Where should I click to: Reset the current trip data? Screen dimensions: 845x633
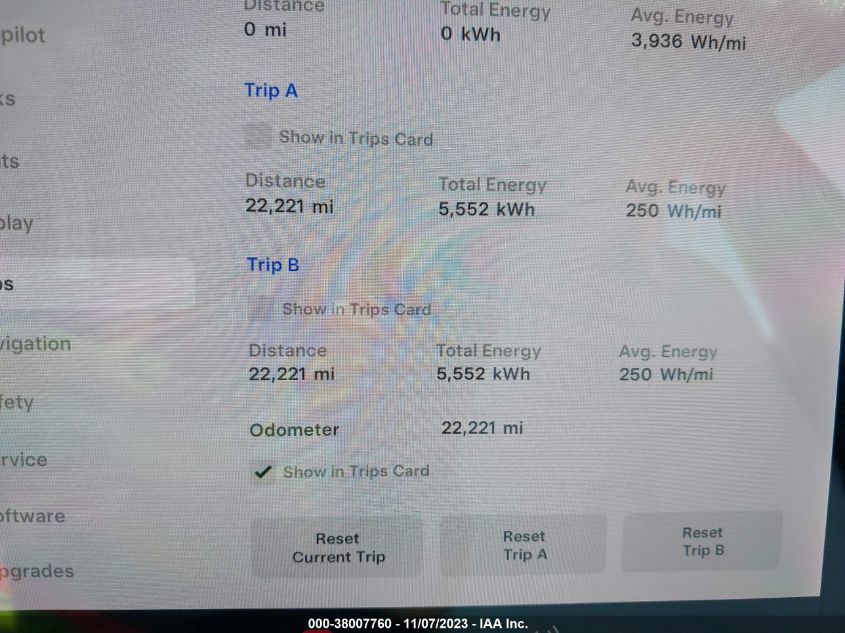point(338,547)
